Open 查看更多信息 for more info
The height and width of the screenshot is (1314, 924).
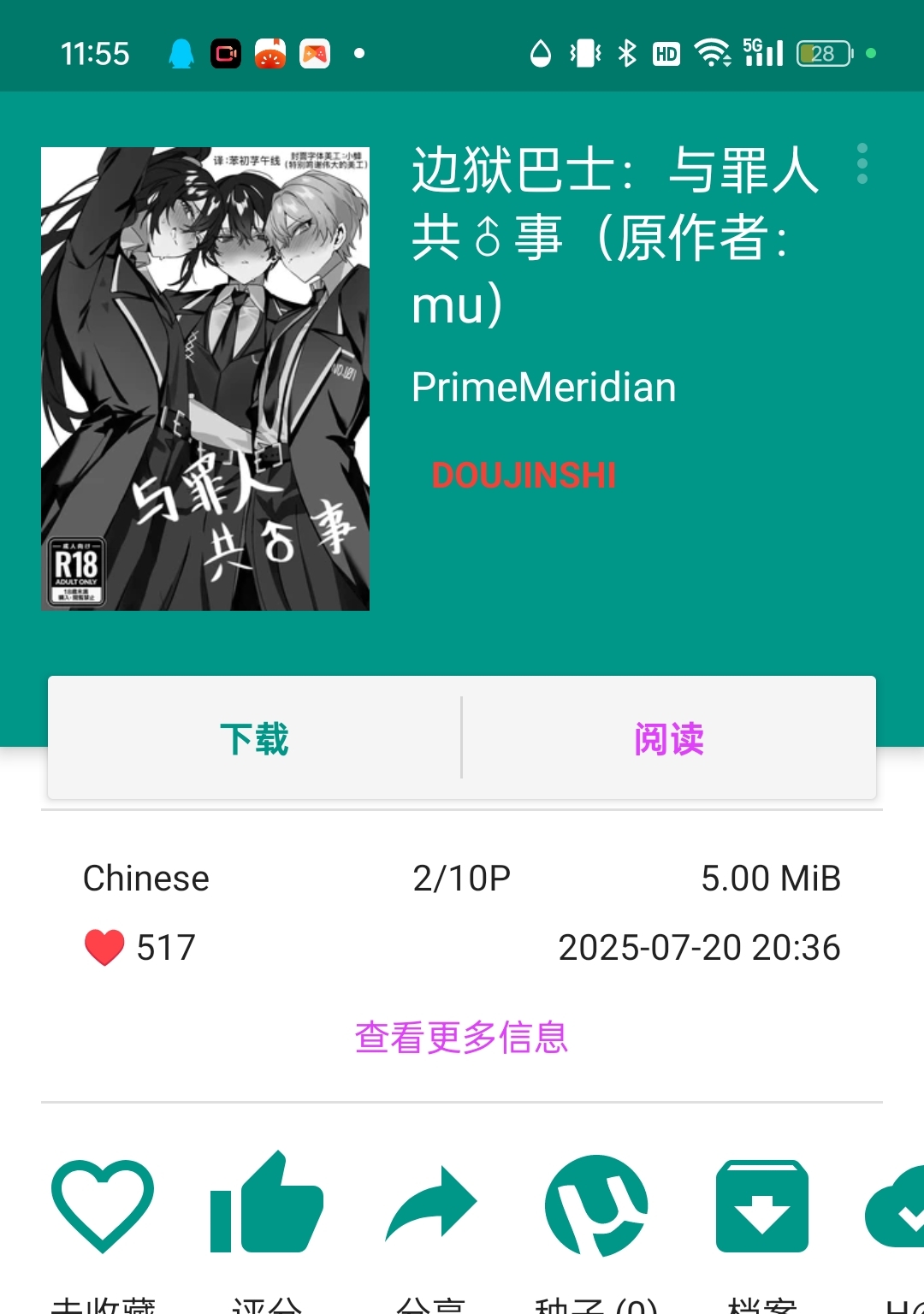click(461, 1038)
